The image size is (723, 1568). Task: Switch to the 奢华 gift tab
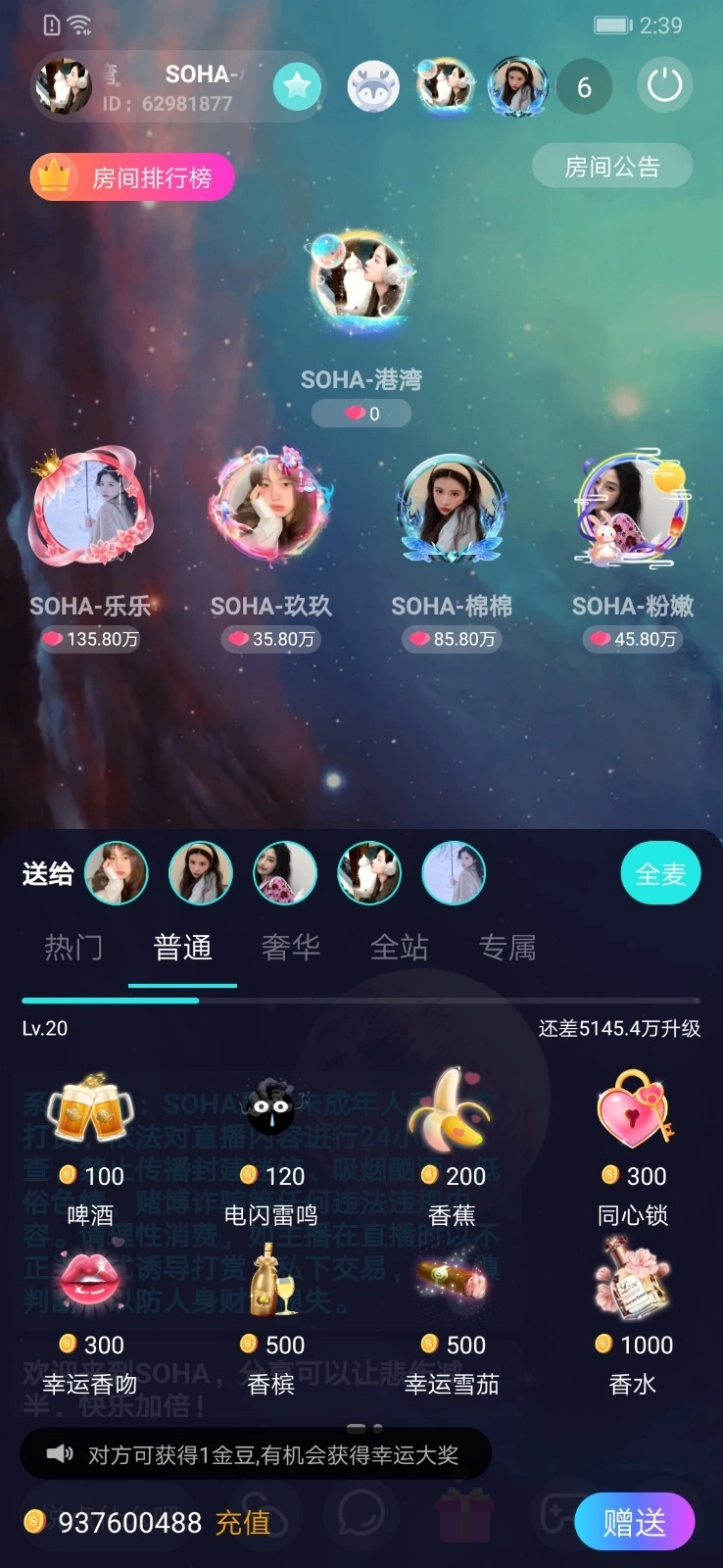(x=291, y=948)
